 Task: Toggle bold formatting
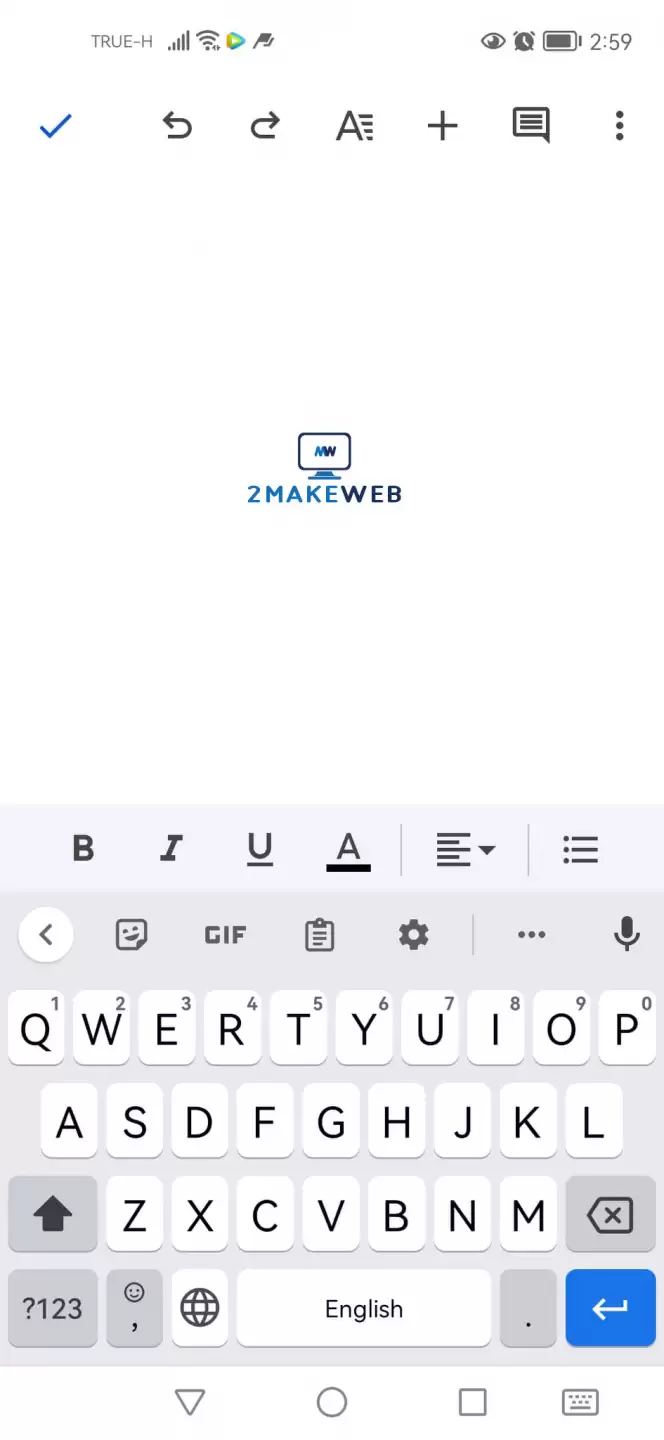coord(84,849)
